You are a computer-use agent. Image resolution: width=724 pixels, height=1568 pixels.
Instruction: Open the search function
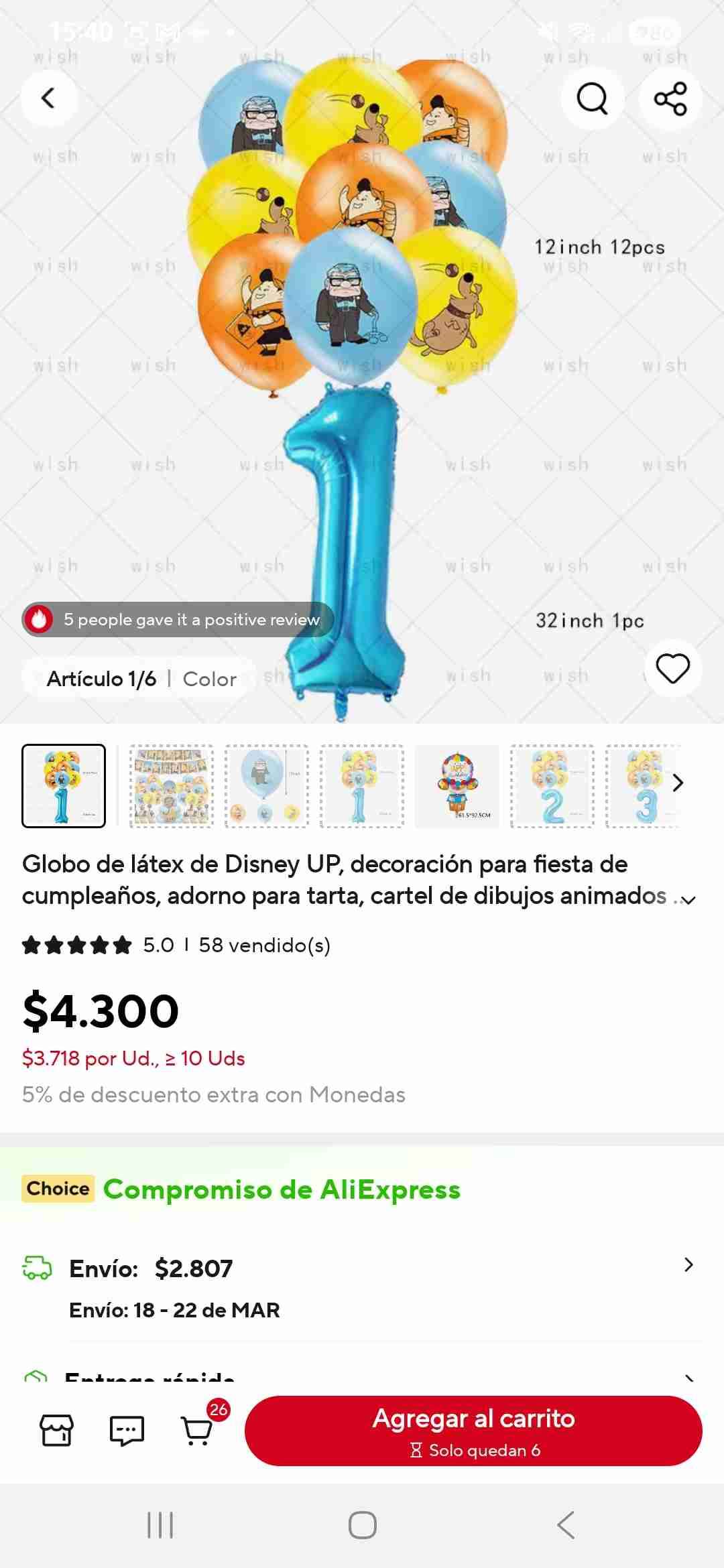tap(593, 99)
